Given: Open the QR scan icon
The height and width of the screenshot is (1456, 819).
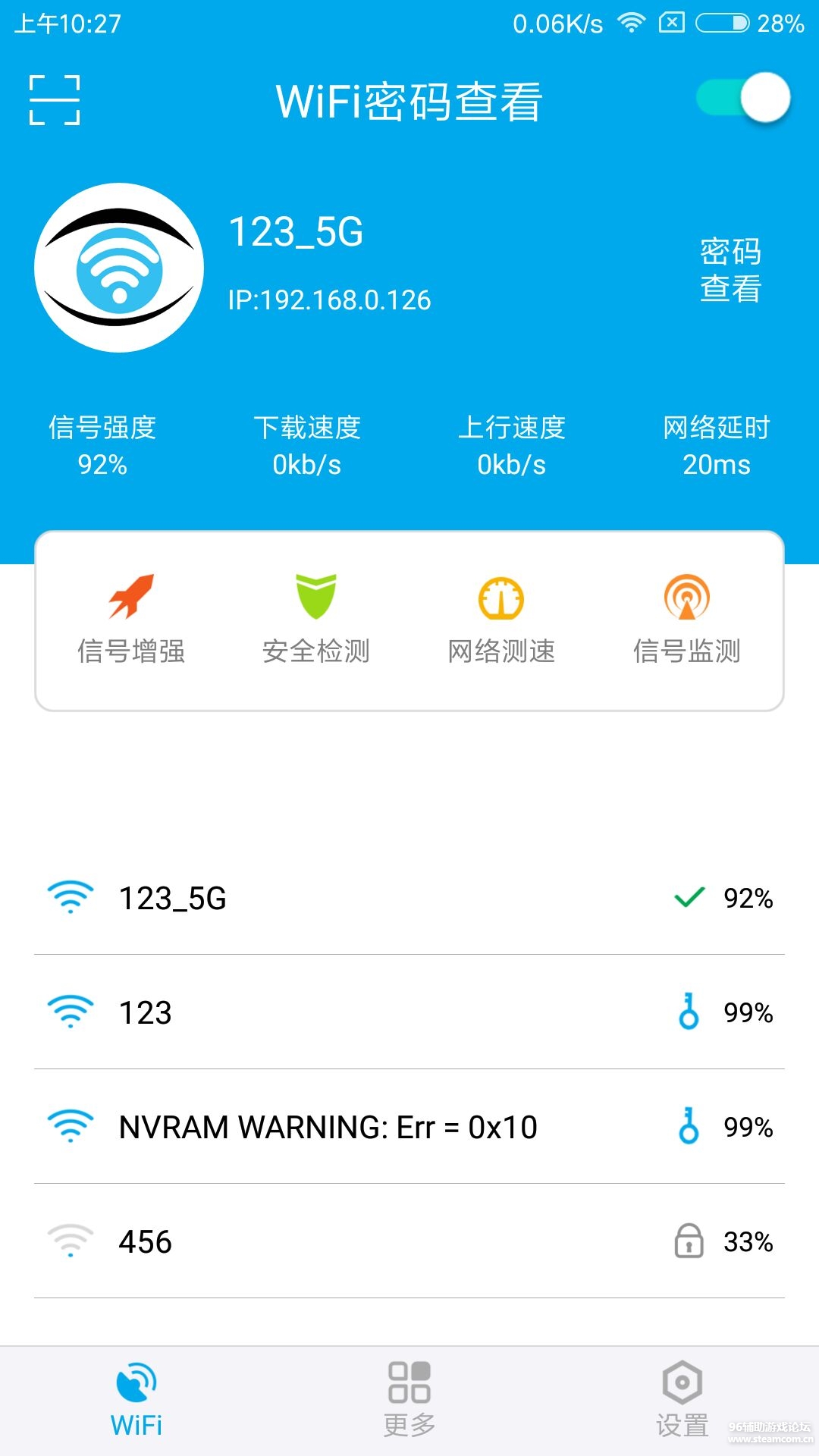Looking at the screenshot, I should (x=55, y=99).
